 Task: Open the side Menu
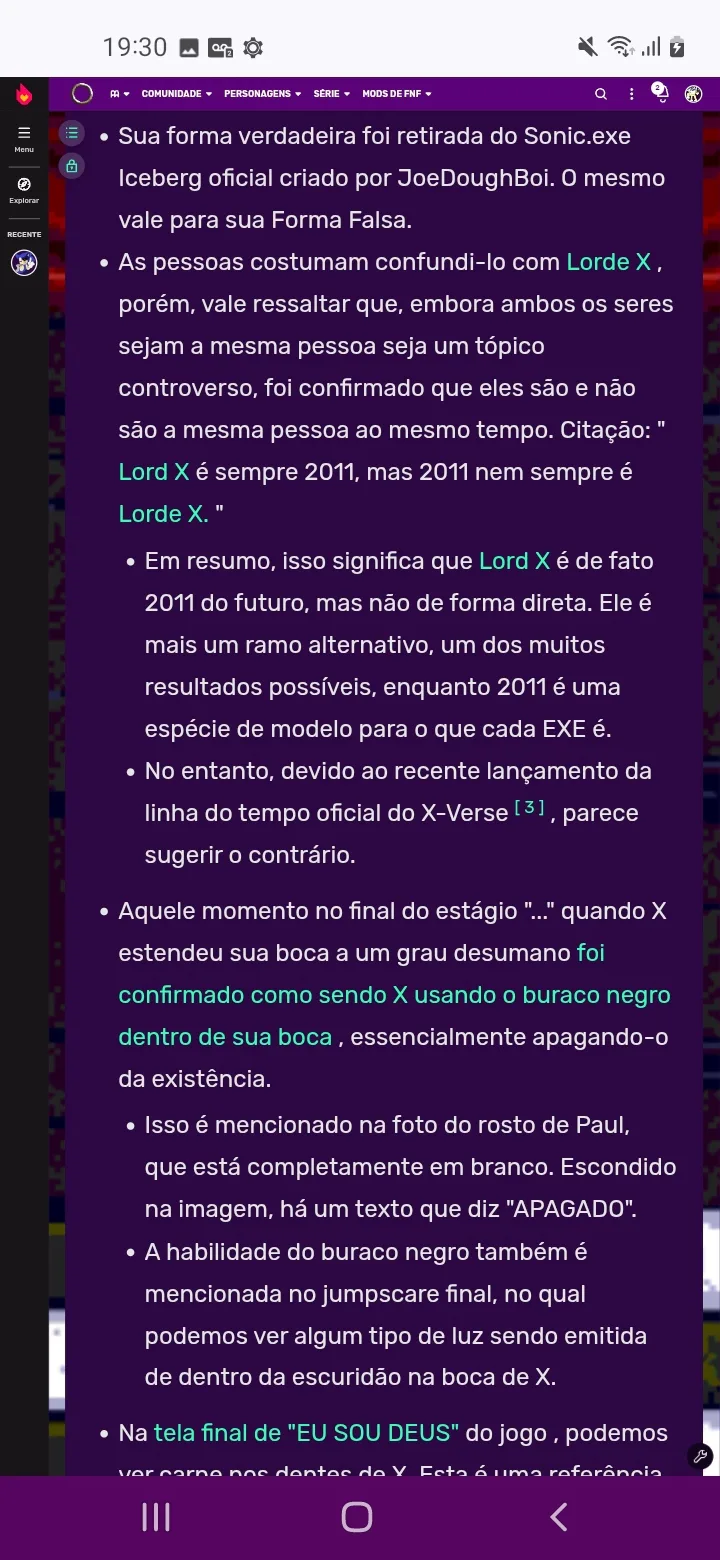(24, 138)
